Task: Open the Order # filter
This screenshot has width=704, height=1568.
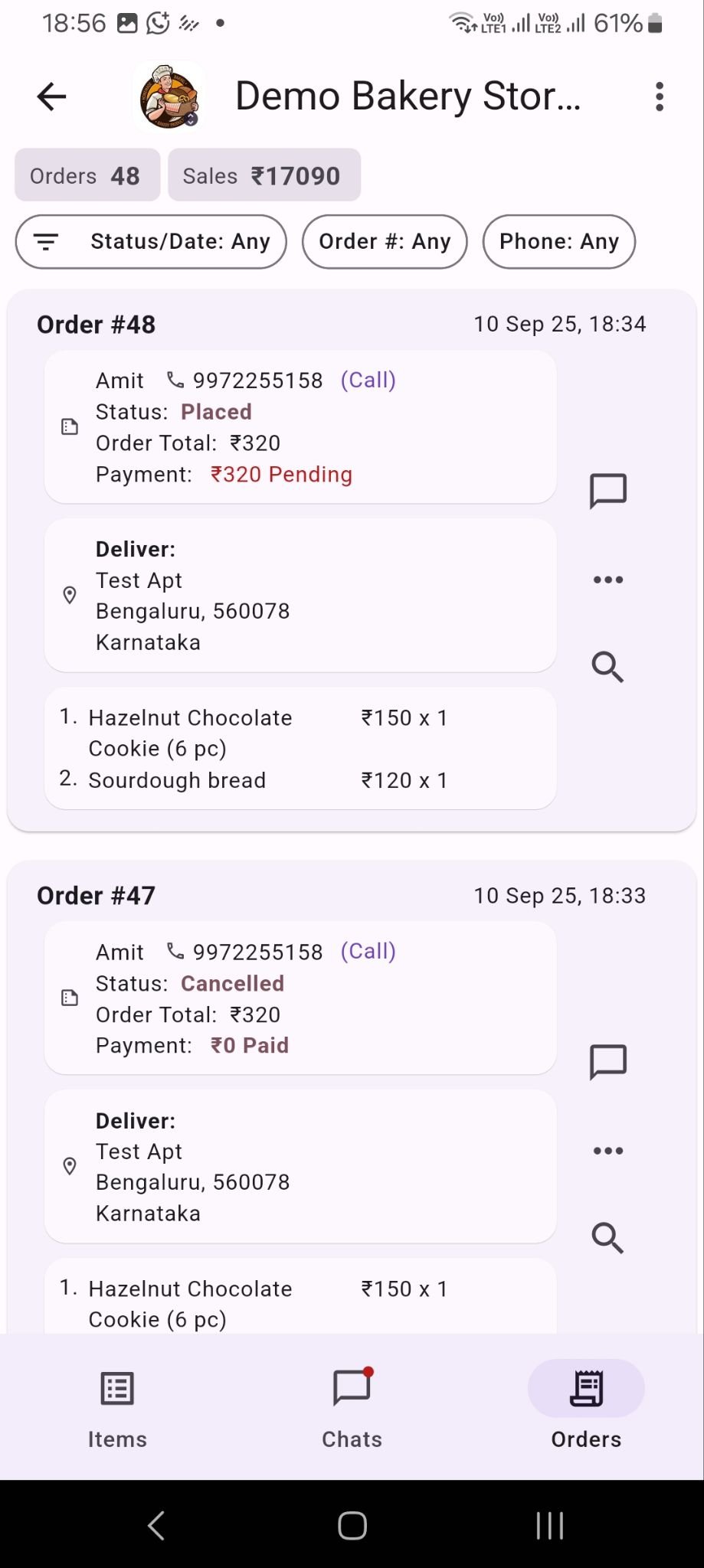Action: (385, 241)
